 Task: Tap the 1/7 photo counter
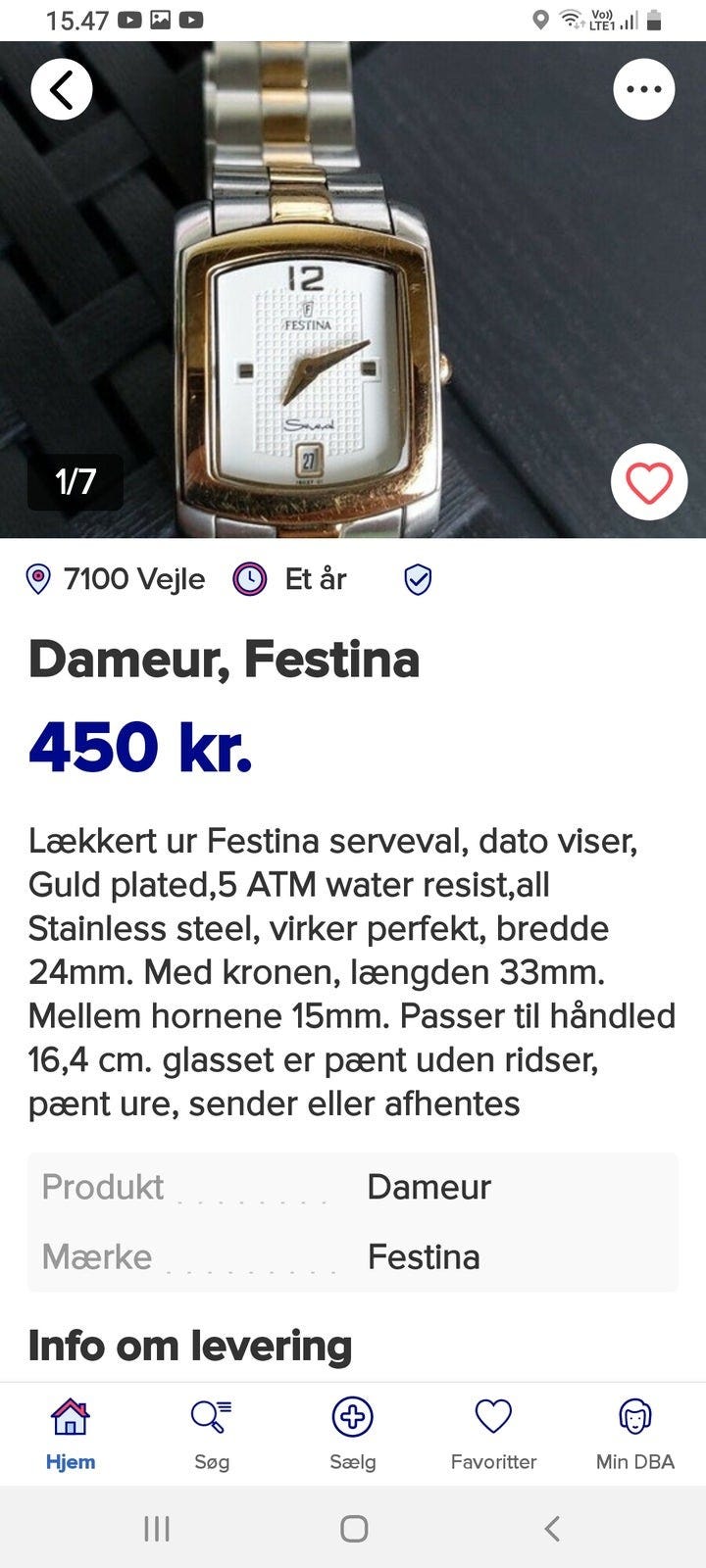(x=75, y=482)
